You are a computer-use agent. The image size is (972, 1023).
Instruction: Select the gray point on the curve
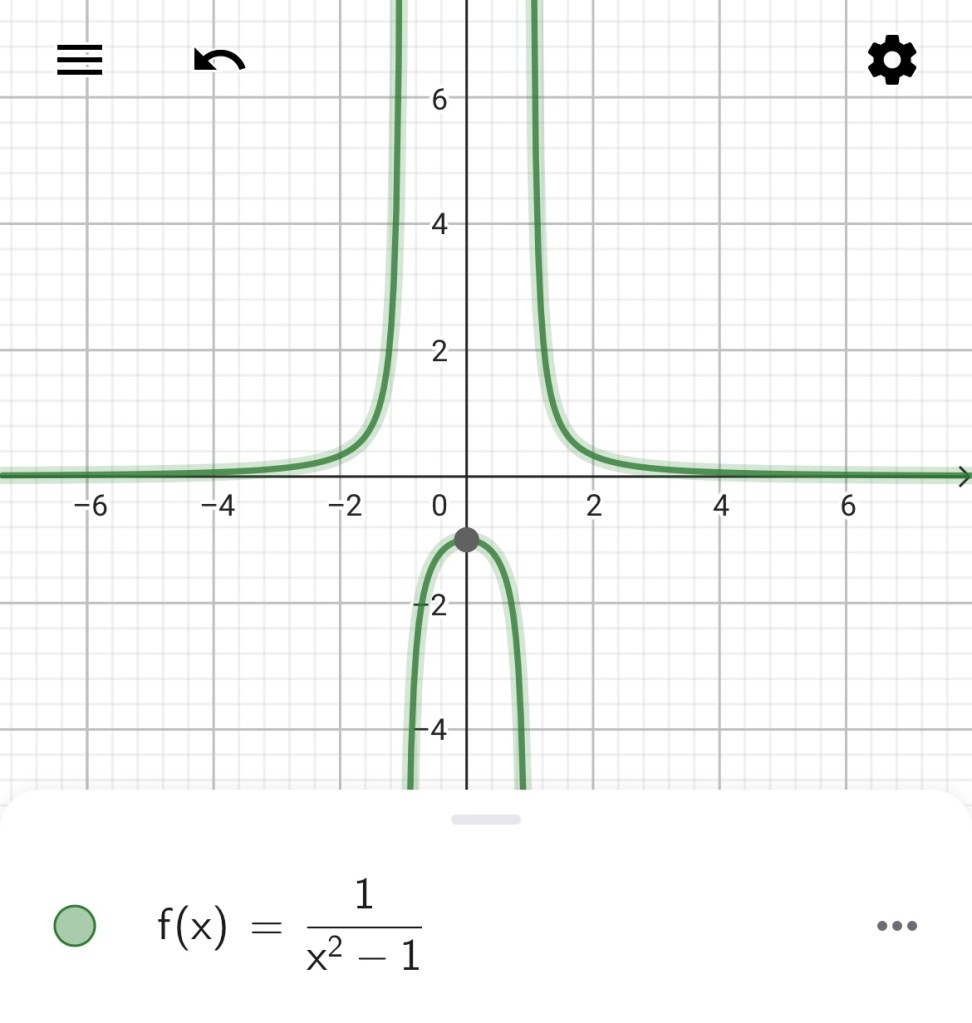[x=466, y=540]
